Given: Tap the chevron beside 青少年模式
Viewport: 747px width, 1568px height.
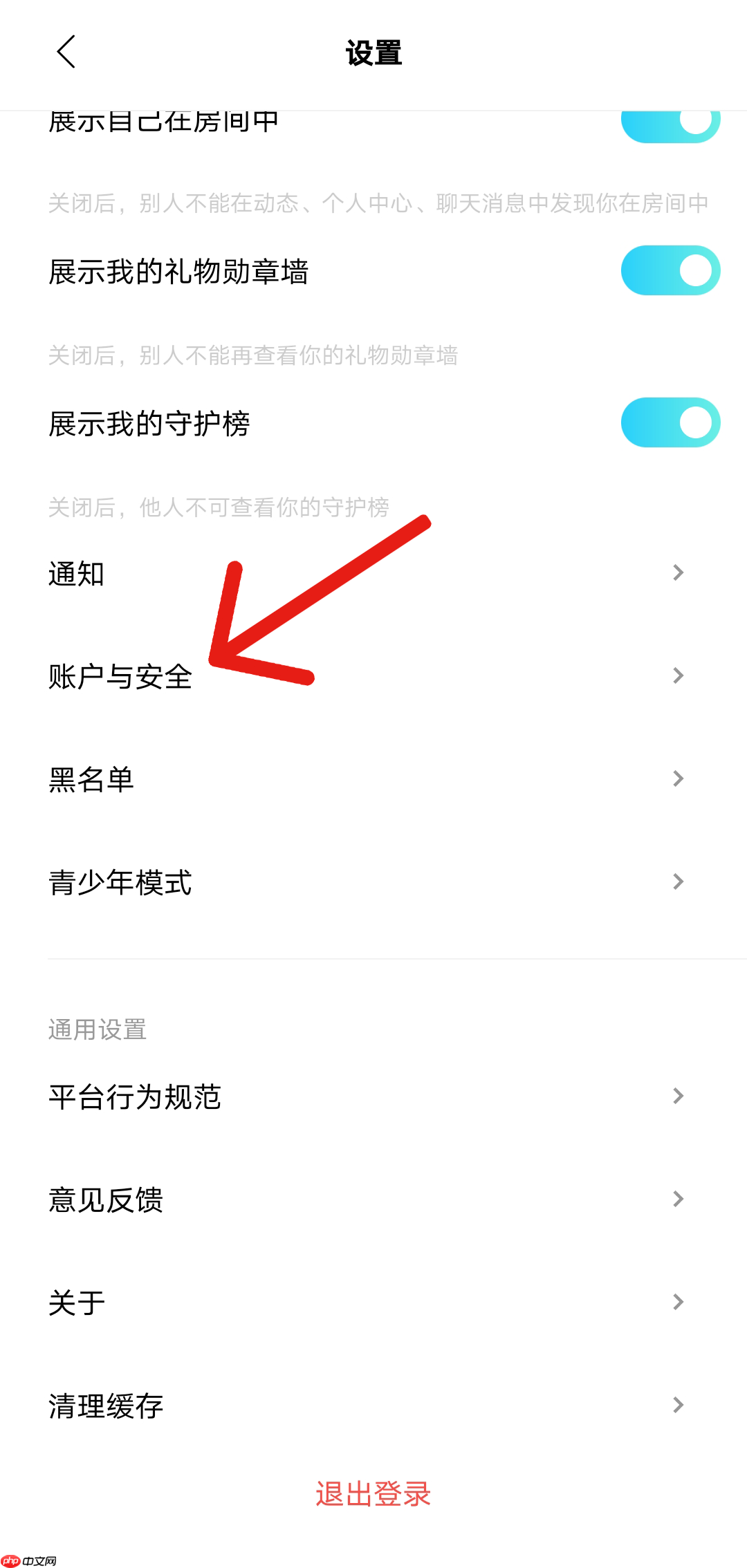Looking at the screenshot, I should [x=676, y=881].
